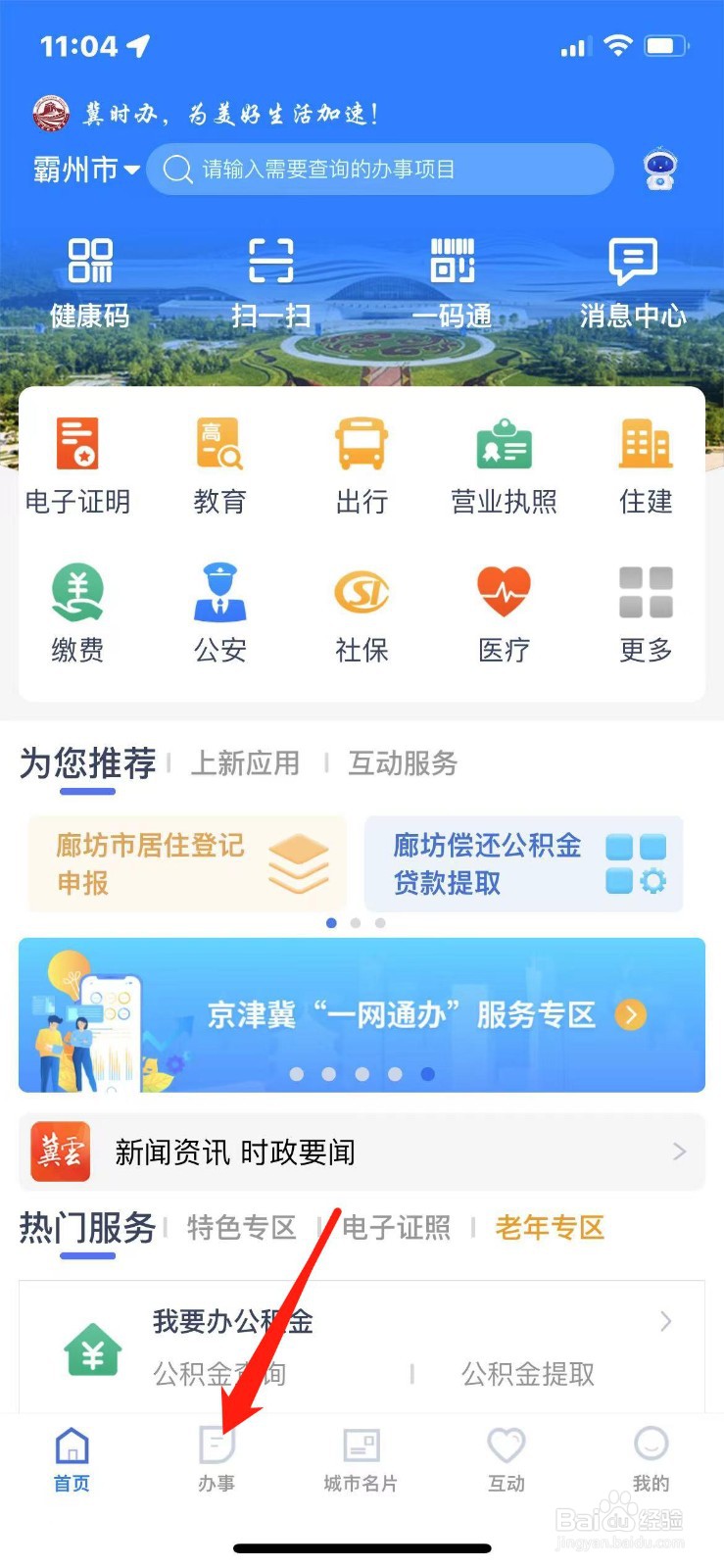Tap the search input field

[x=382, y=169]
